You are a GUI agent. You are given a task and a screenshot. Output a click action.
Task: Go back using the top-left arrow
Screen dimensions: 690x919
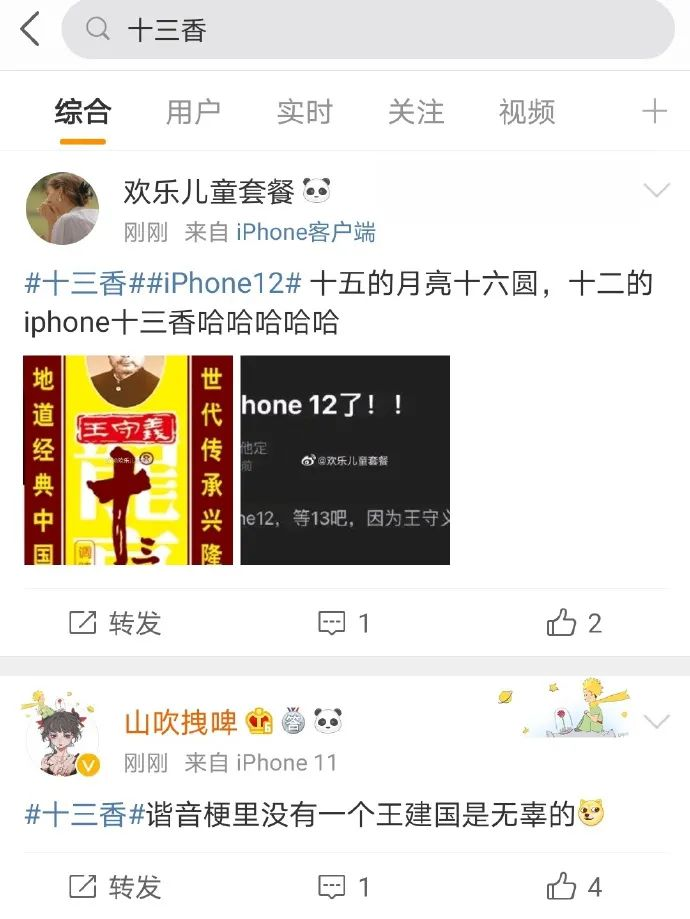click(30, 29)
